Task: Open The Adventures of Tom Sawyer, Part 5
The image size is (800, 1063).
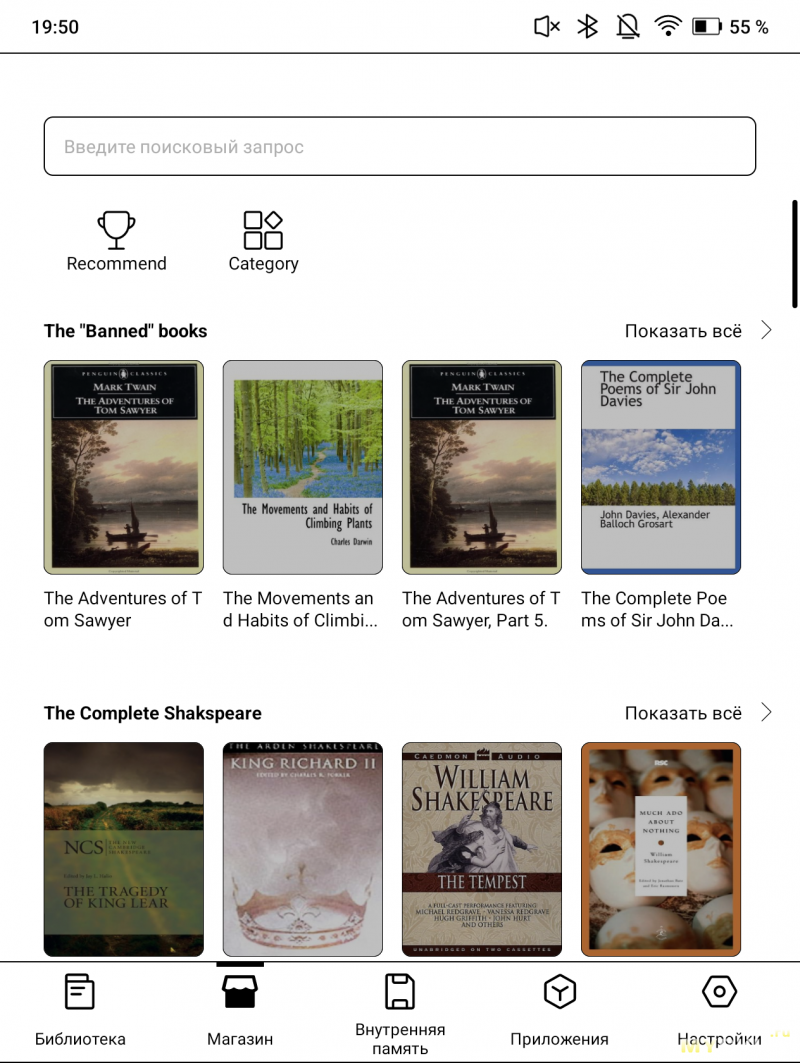Action: tap(481, 467)
